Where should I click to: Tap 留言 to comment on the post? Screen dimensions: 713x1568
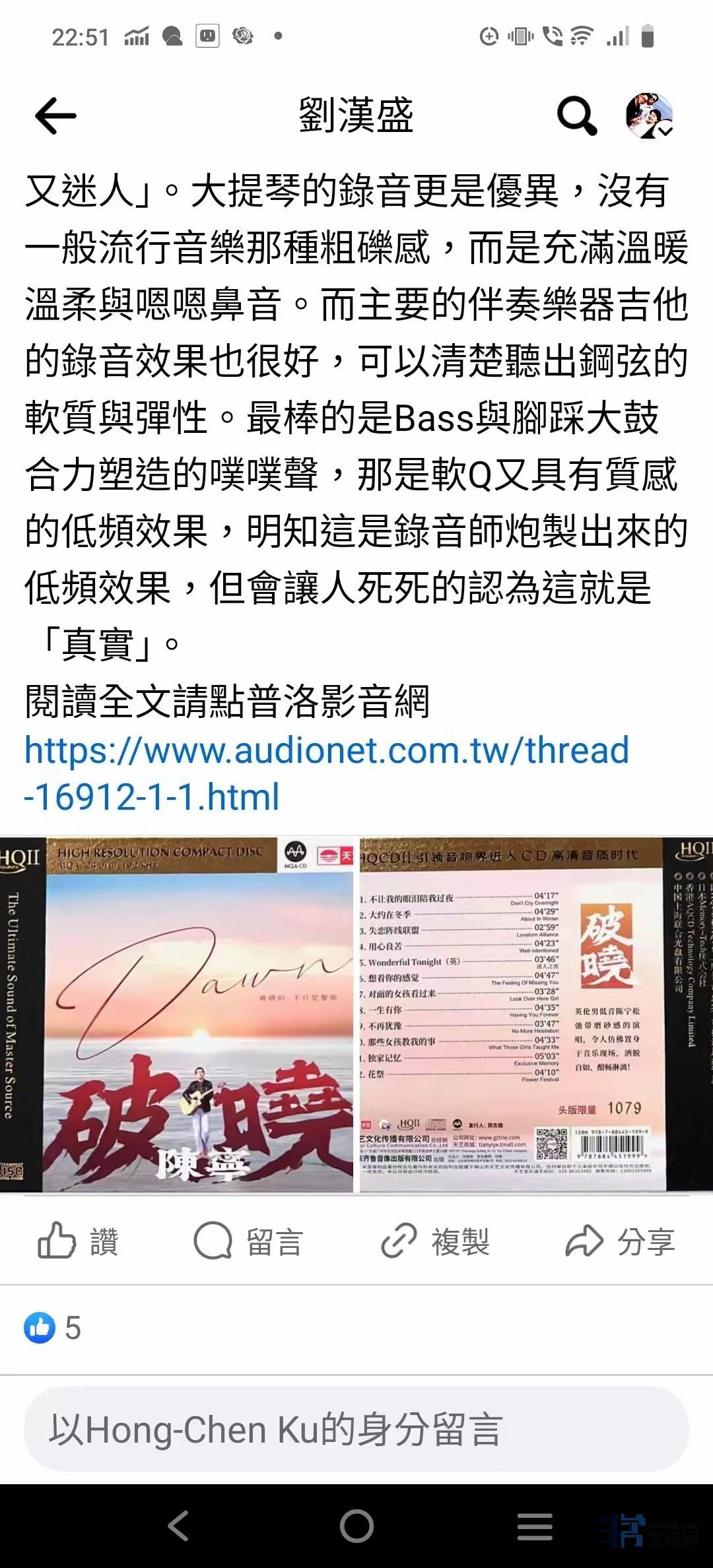pyautogui.click(x=248, y=1242)
